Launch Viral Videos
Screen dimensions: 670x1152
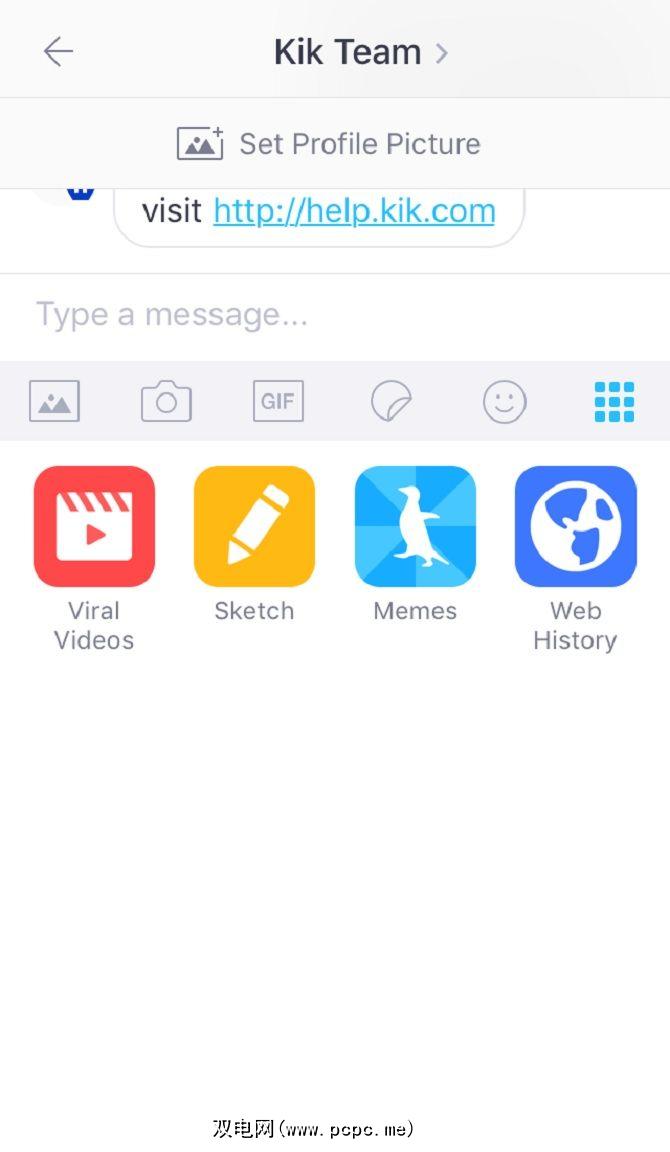tap(94, 527)
